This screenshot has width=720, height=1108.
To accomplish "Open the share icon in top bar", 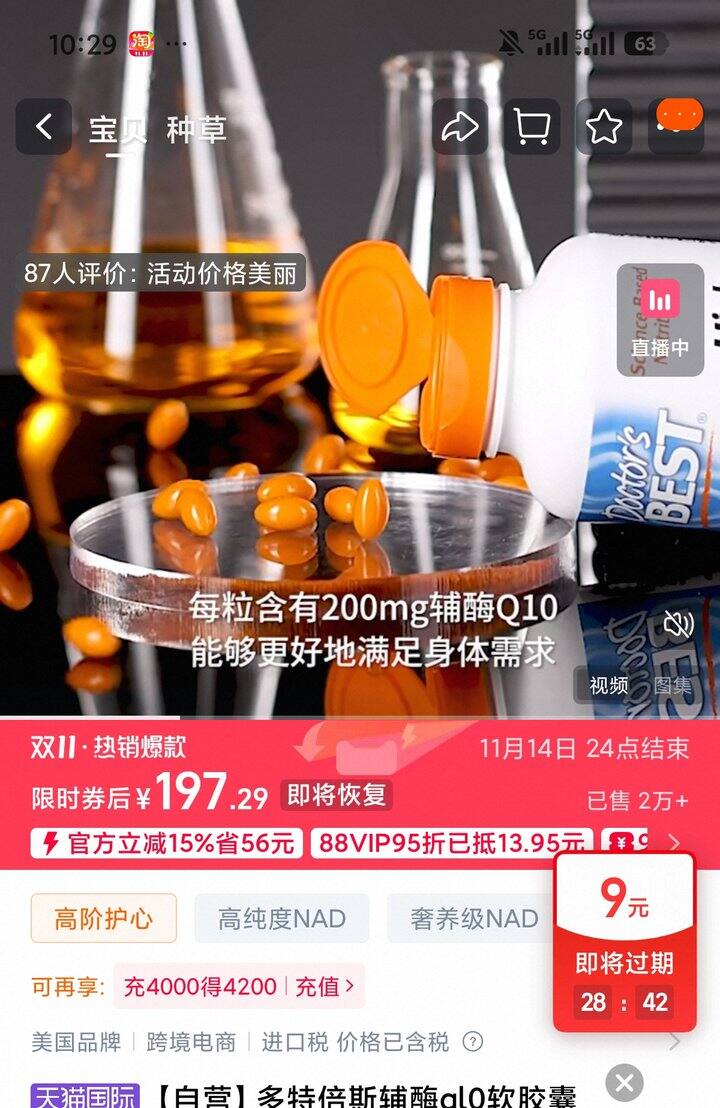I will click(460, 127).
